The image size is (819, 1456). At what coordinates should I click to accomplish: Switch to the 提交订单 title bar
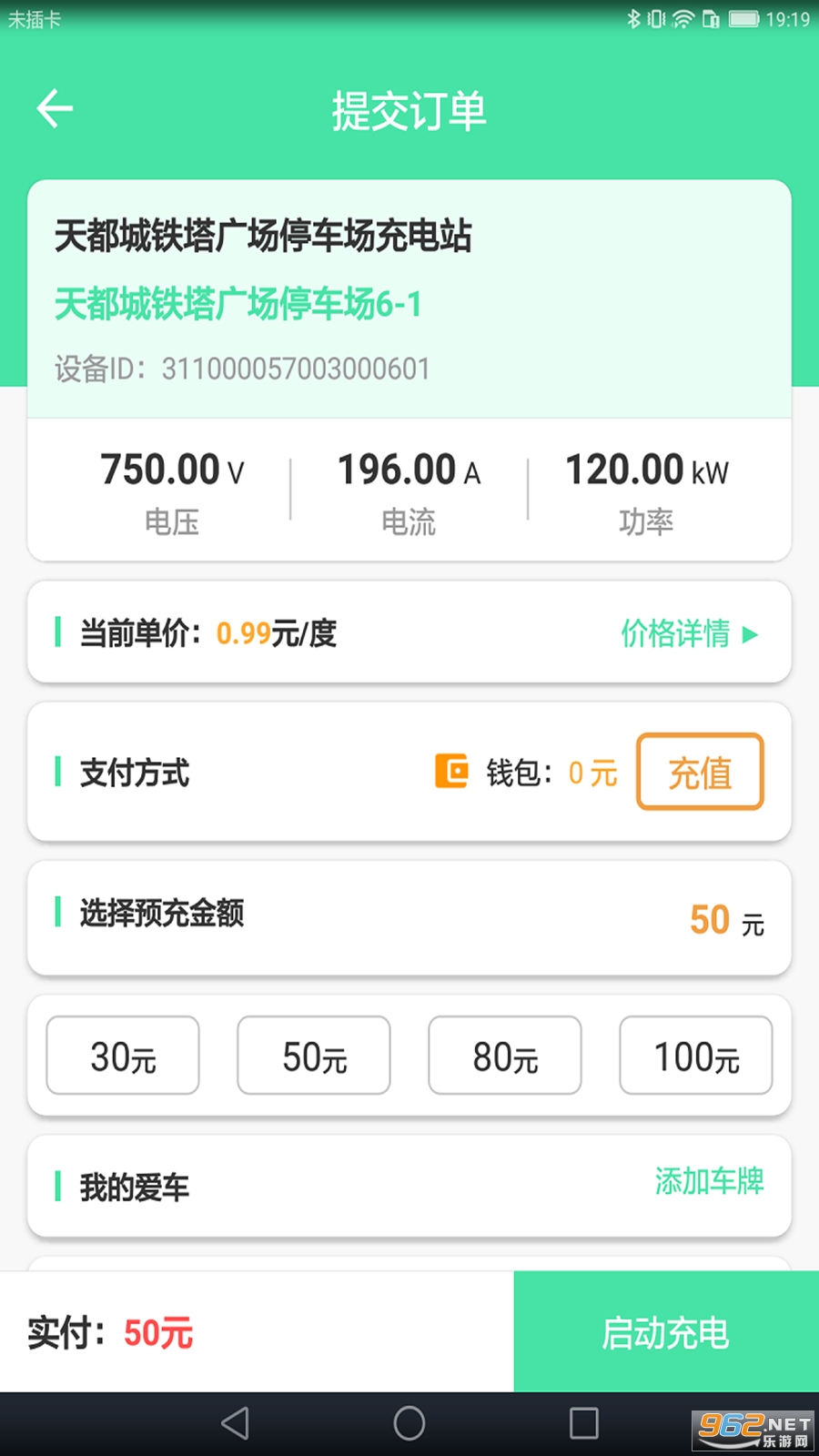409,111
